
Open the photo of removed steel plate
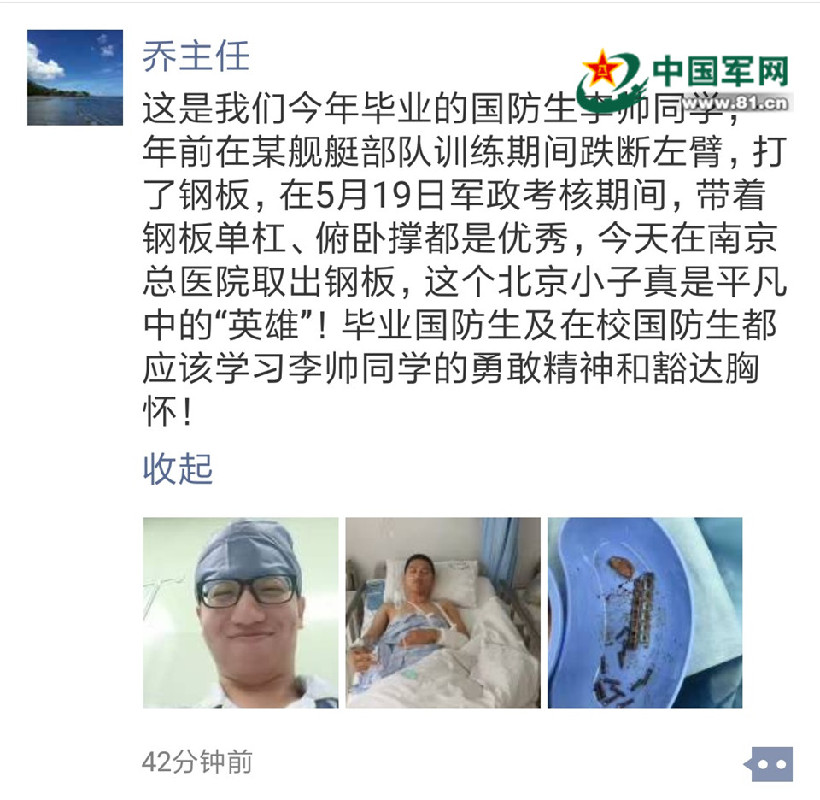pos(645,612)
